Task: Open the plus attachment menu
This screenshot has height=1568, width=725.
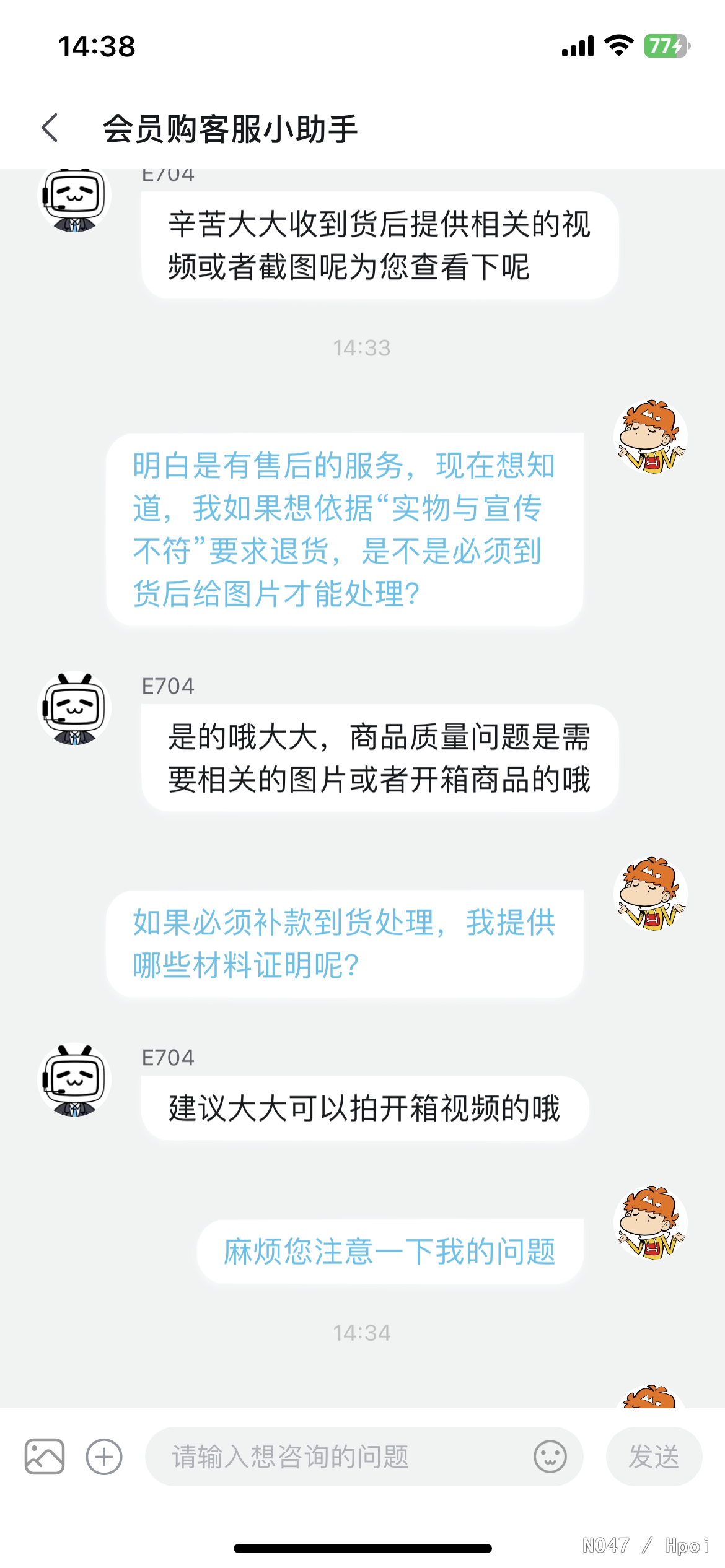Action: [x=104, y=1457]
